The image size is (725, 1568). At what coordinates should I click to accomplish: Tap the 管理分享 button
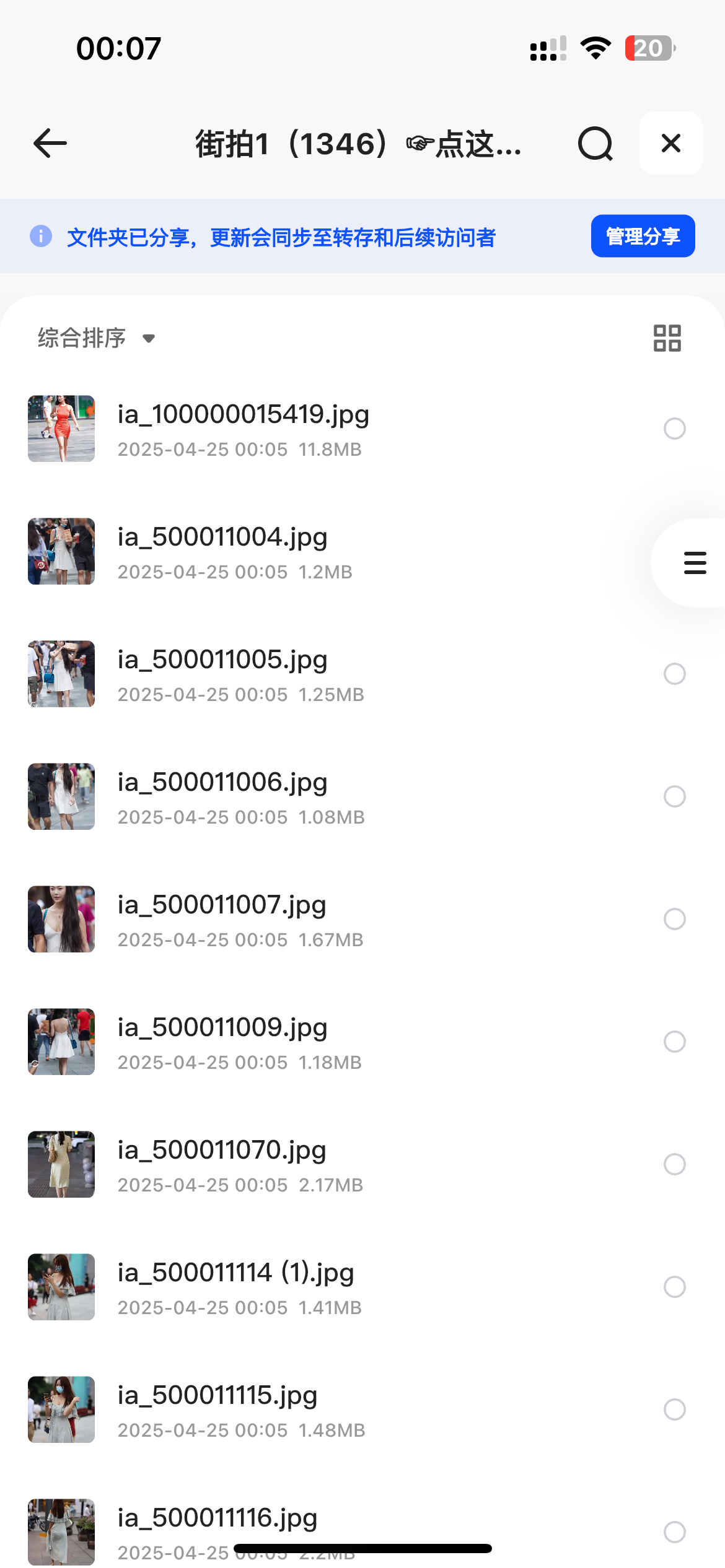click(x=643, y=236)
